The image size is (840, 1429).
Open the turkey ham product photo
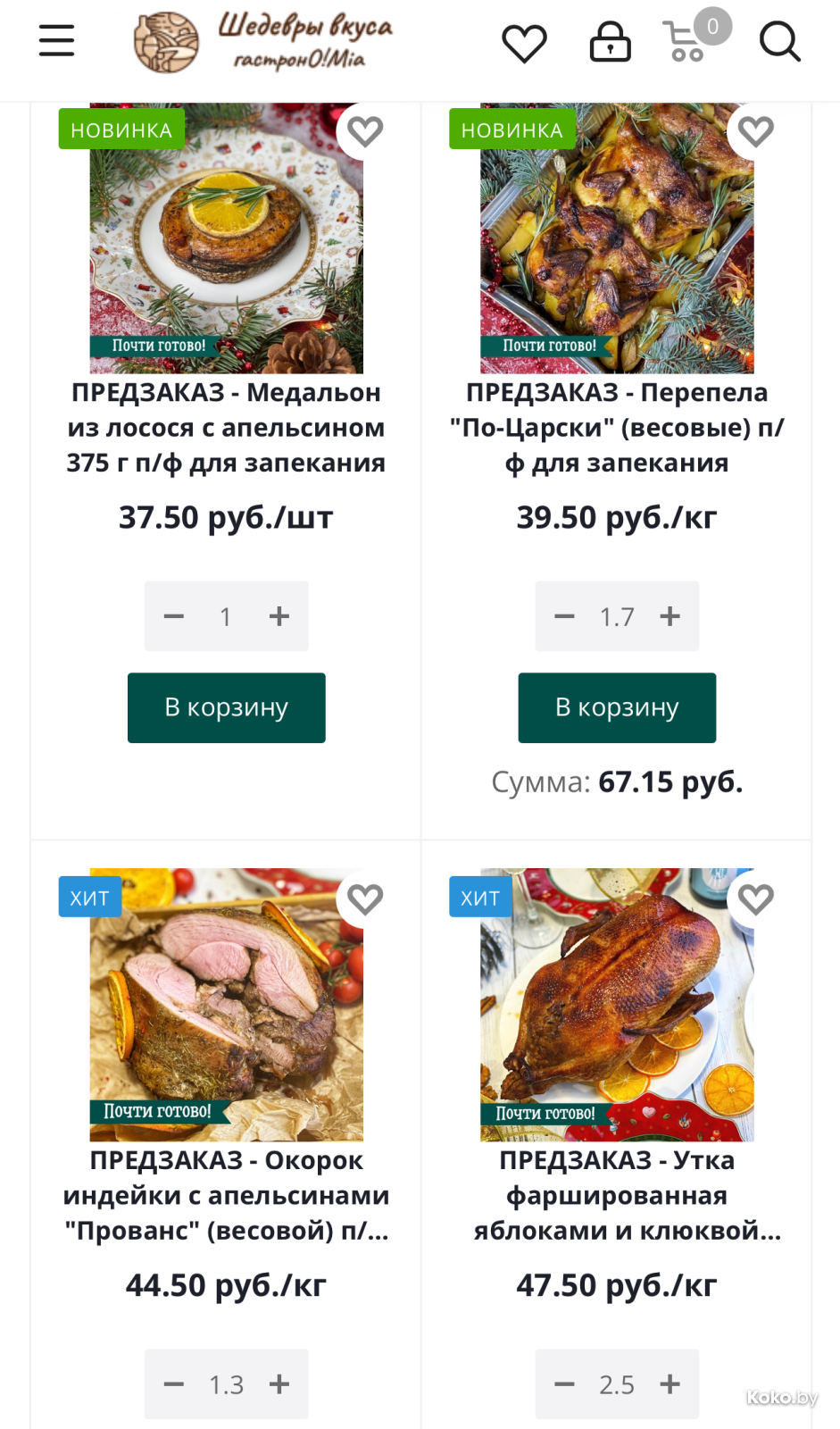pyautogui.click(x=226, y=1005)
